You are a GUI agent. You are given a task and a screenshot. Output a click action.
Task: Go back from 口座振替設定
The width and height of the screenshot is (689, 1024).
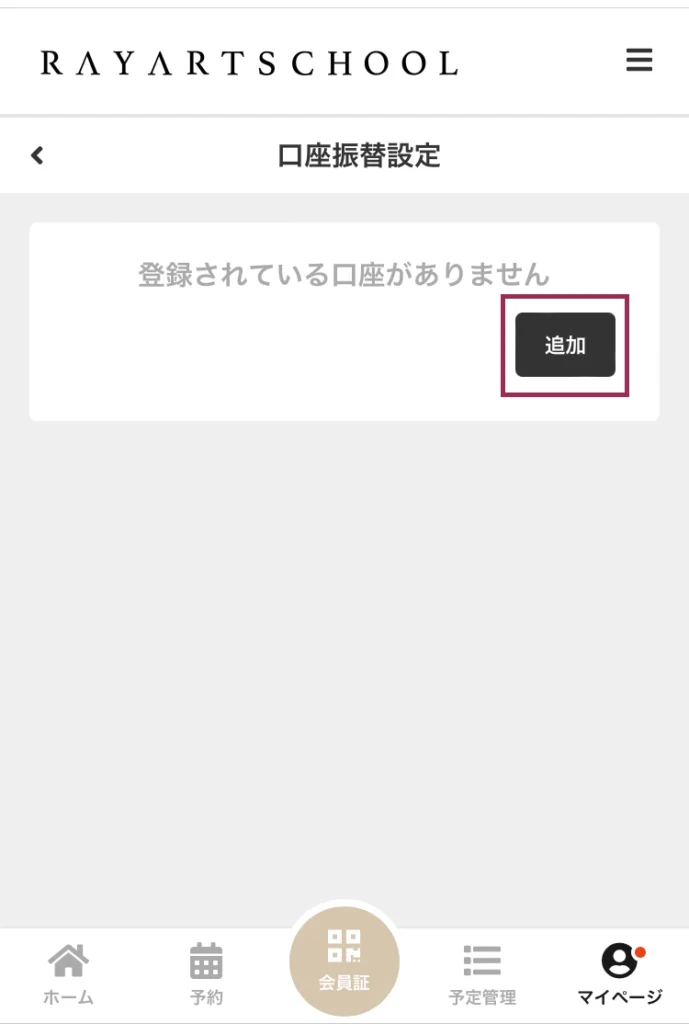[38, 155]
